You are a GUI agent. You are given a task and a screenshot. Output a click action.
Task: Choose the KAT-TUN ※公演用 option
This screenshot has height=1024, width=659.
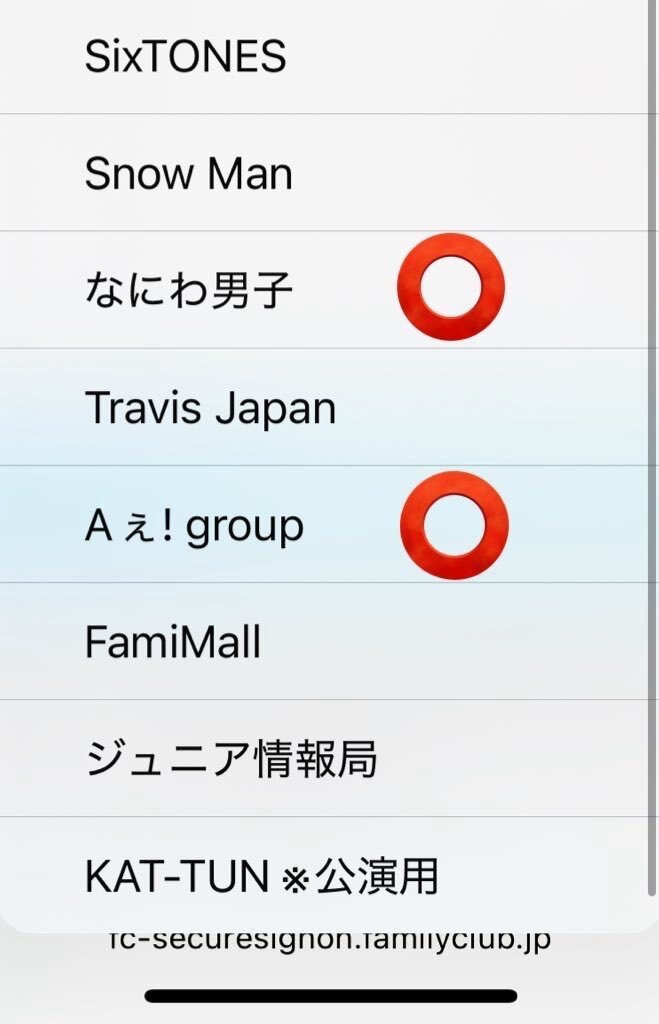pyautogui.click(x=262, y=877)
